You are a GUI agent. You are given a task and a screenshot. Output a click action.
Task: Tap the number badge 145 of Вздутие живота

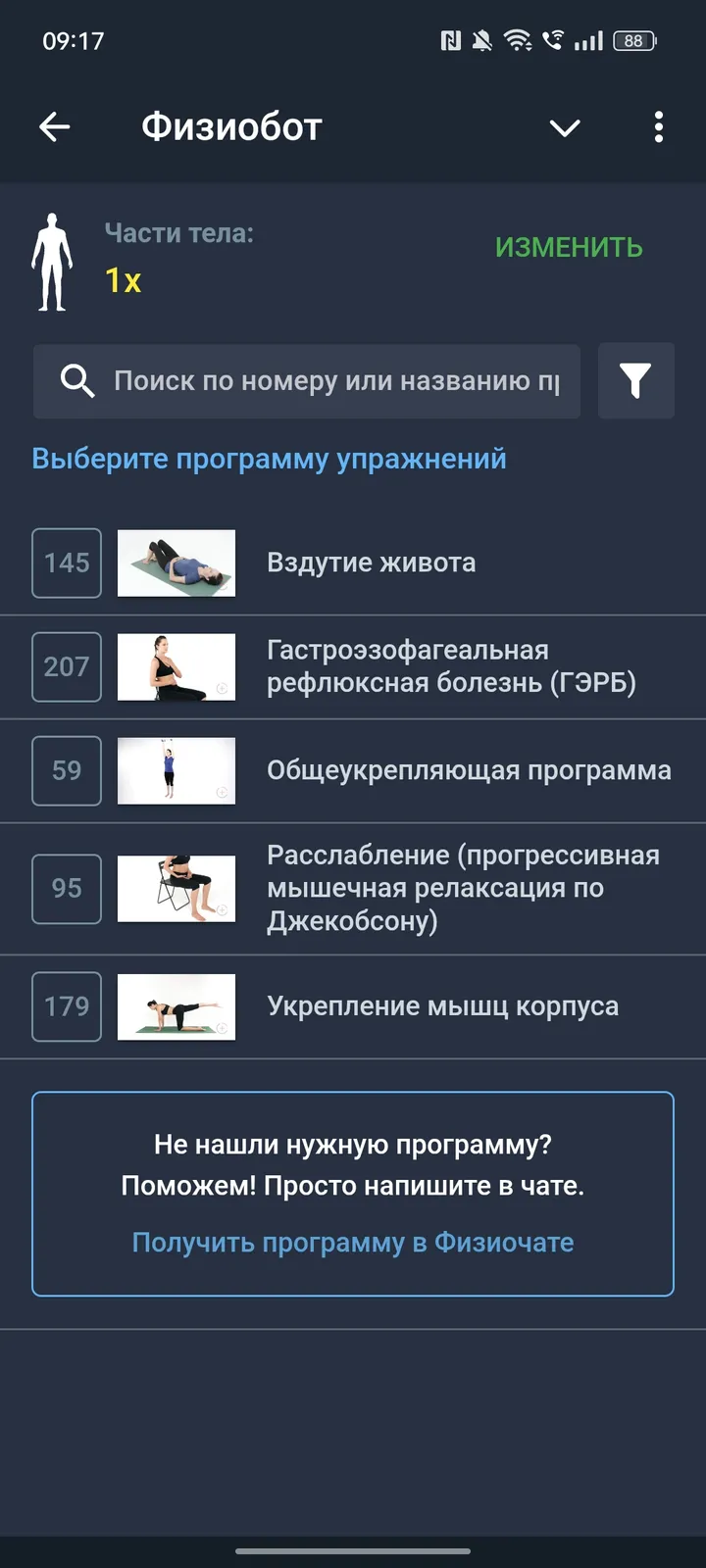(66, 563)
